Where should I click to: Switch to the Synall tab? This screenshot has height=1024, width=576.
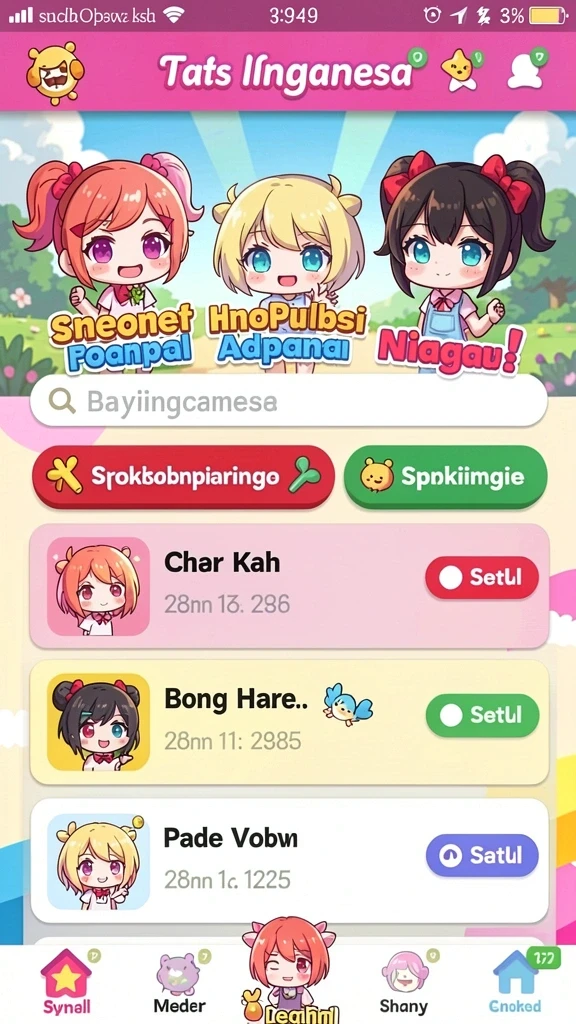pos(67,983)
